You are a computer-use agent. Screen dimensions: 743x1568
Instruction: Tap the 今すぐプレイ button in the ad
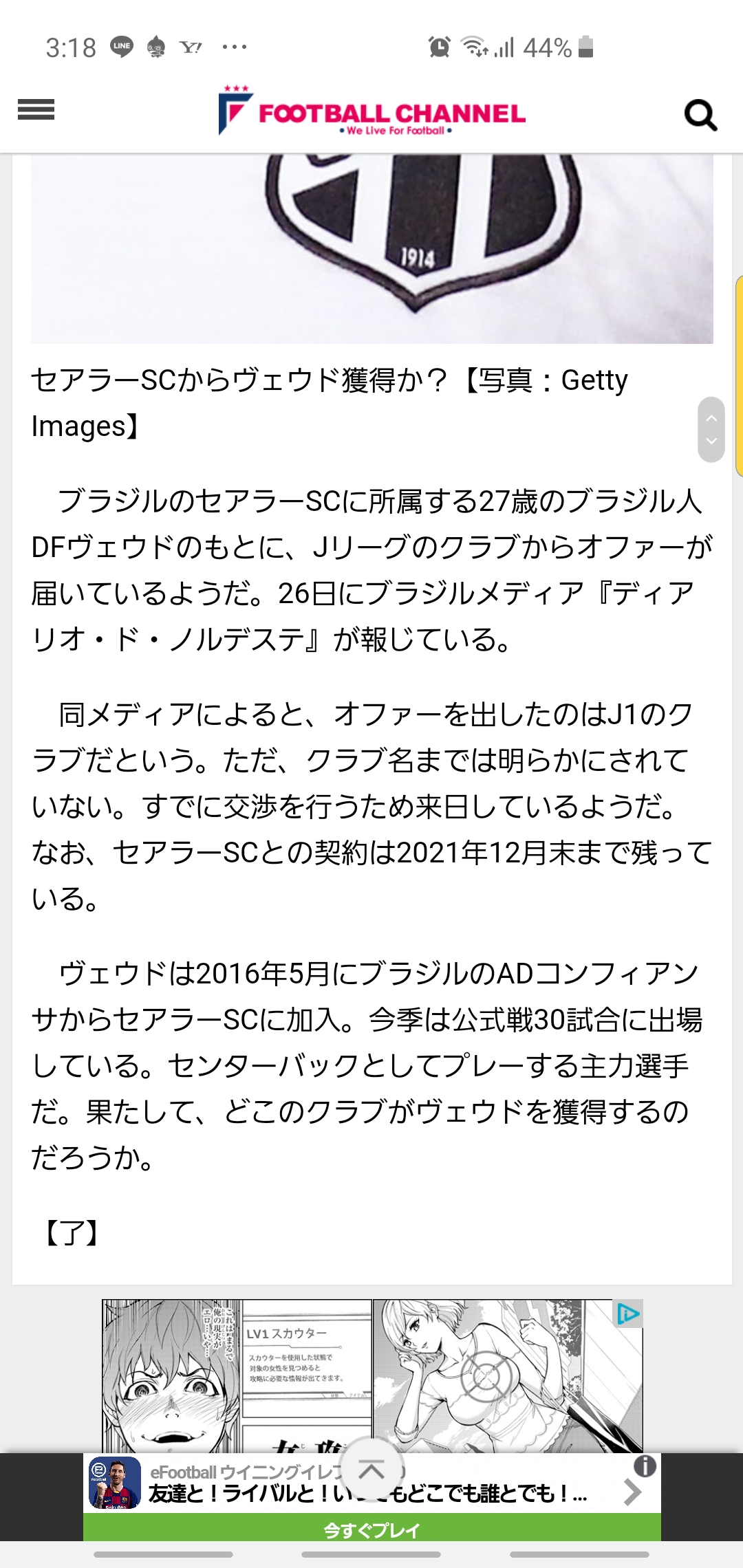click(371, 1530)
